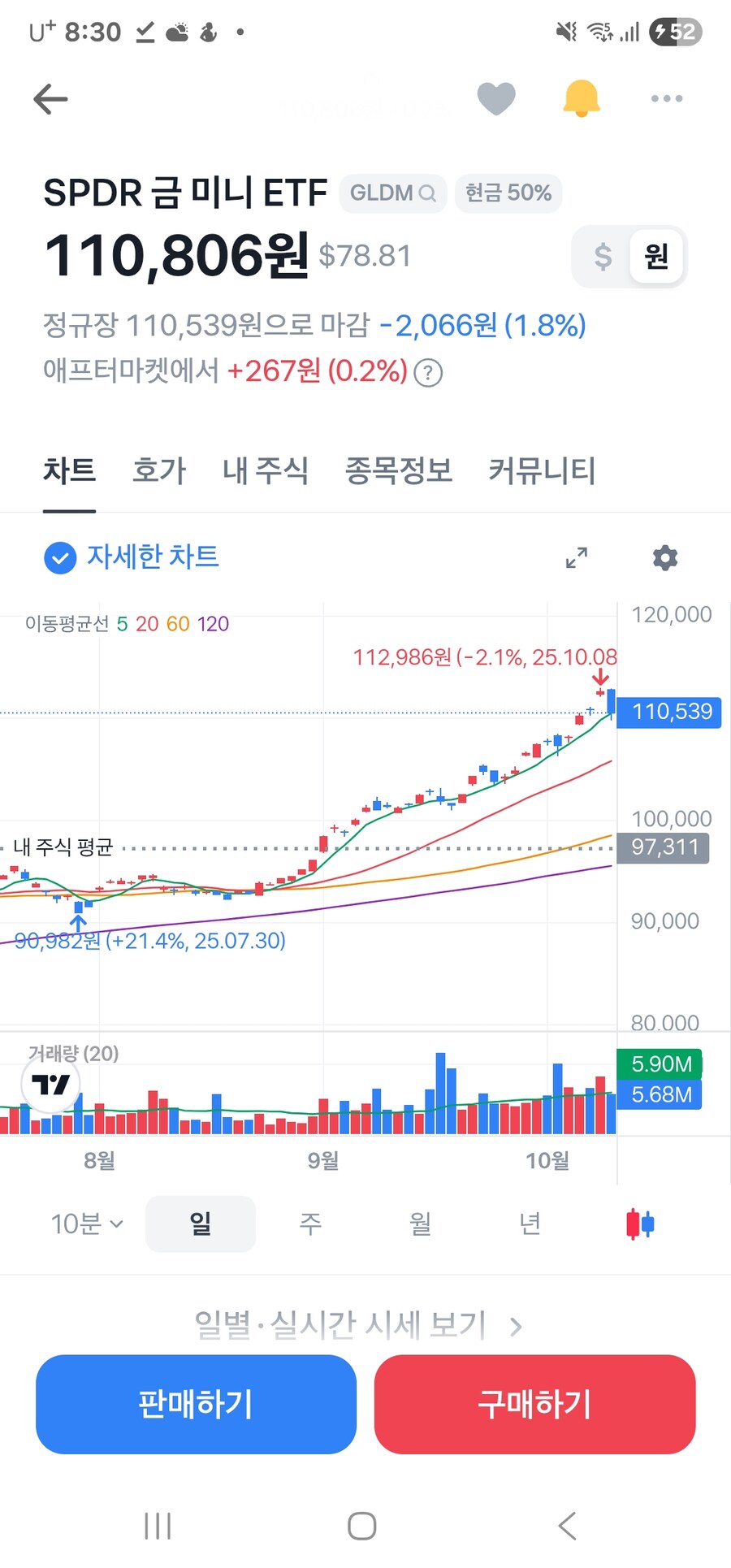Image resolution: width=731 pixels, height=1568 pixels.
Task: Switch price display to dollars
Action: [603, 257]
